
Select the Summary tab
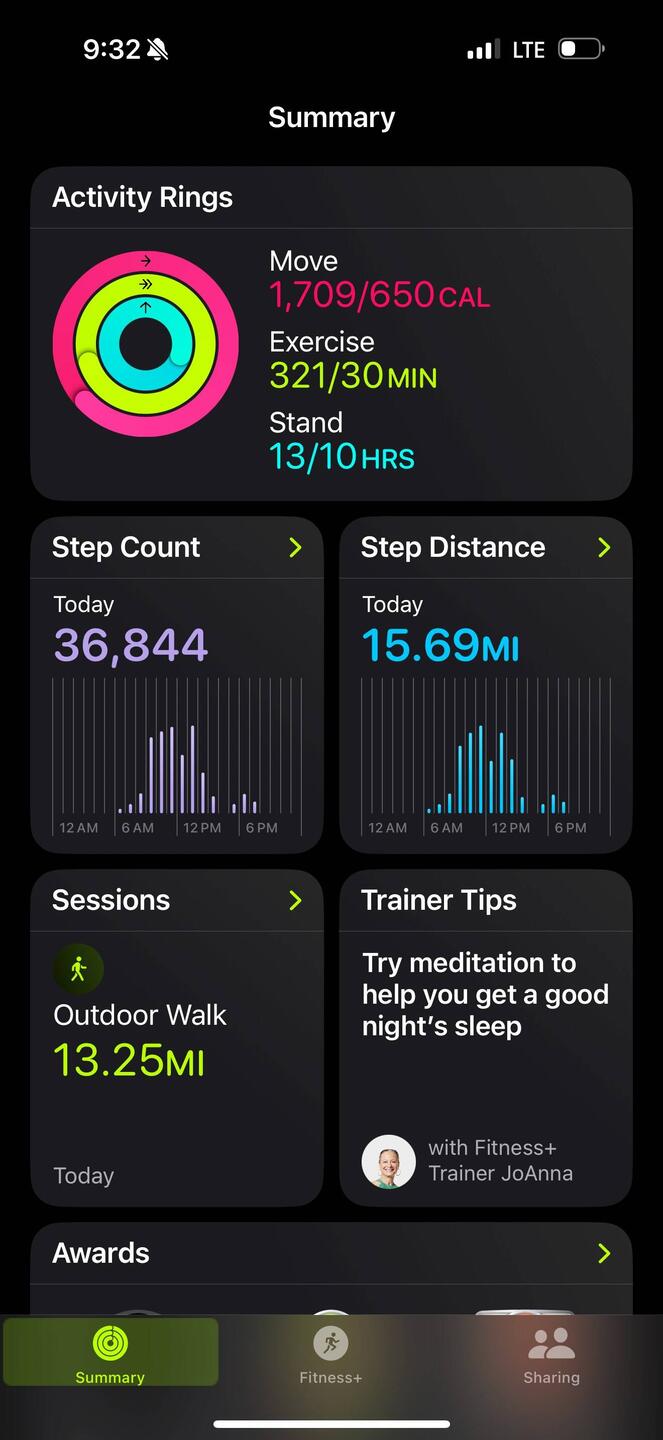(x=111, y=1353)
